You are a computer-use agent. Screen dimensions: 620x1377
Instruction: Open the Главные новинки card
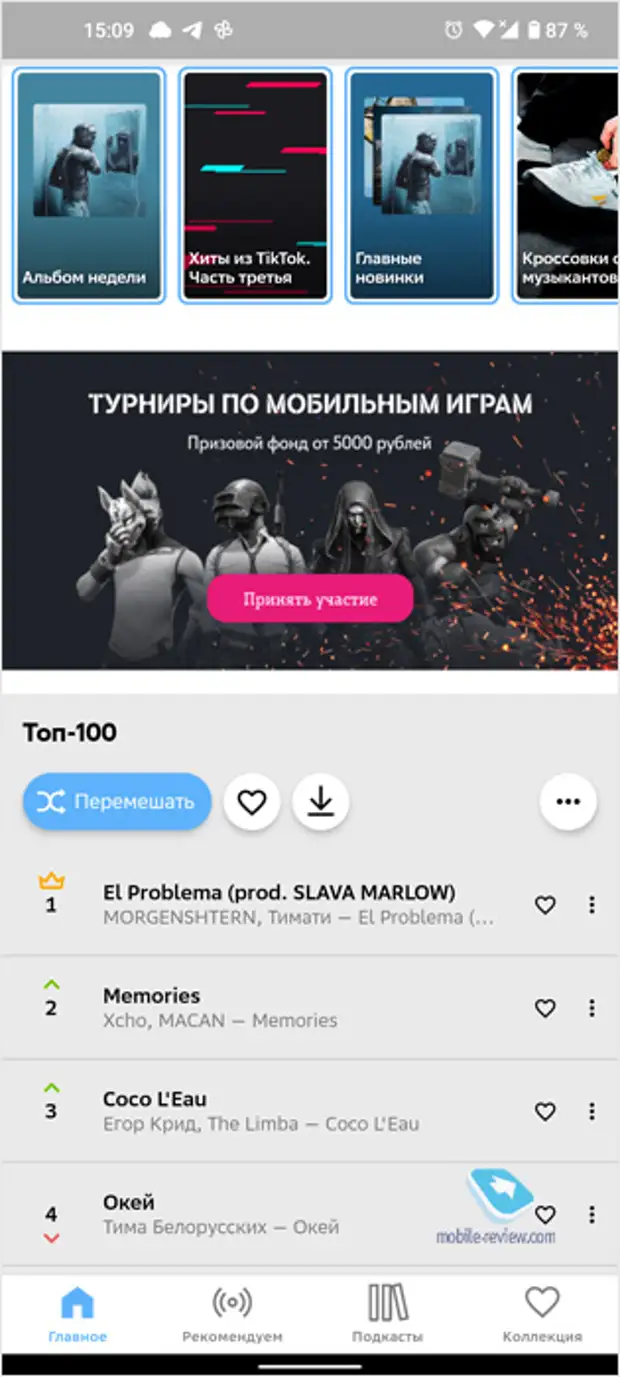point(421,186)
